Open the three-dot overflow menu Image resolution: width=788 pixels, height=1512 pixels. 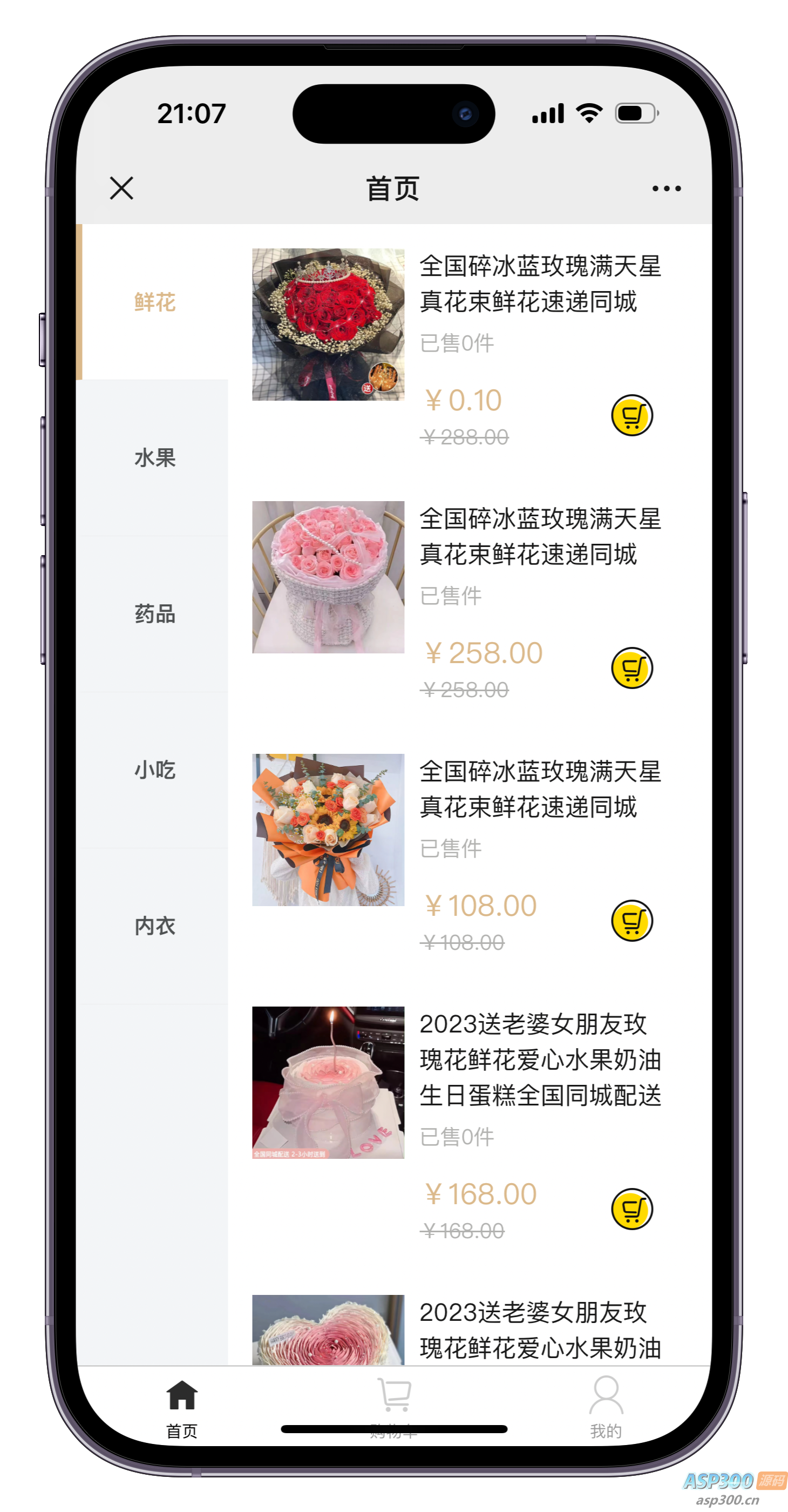pos(667,188)
